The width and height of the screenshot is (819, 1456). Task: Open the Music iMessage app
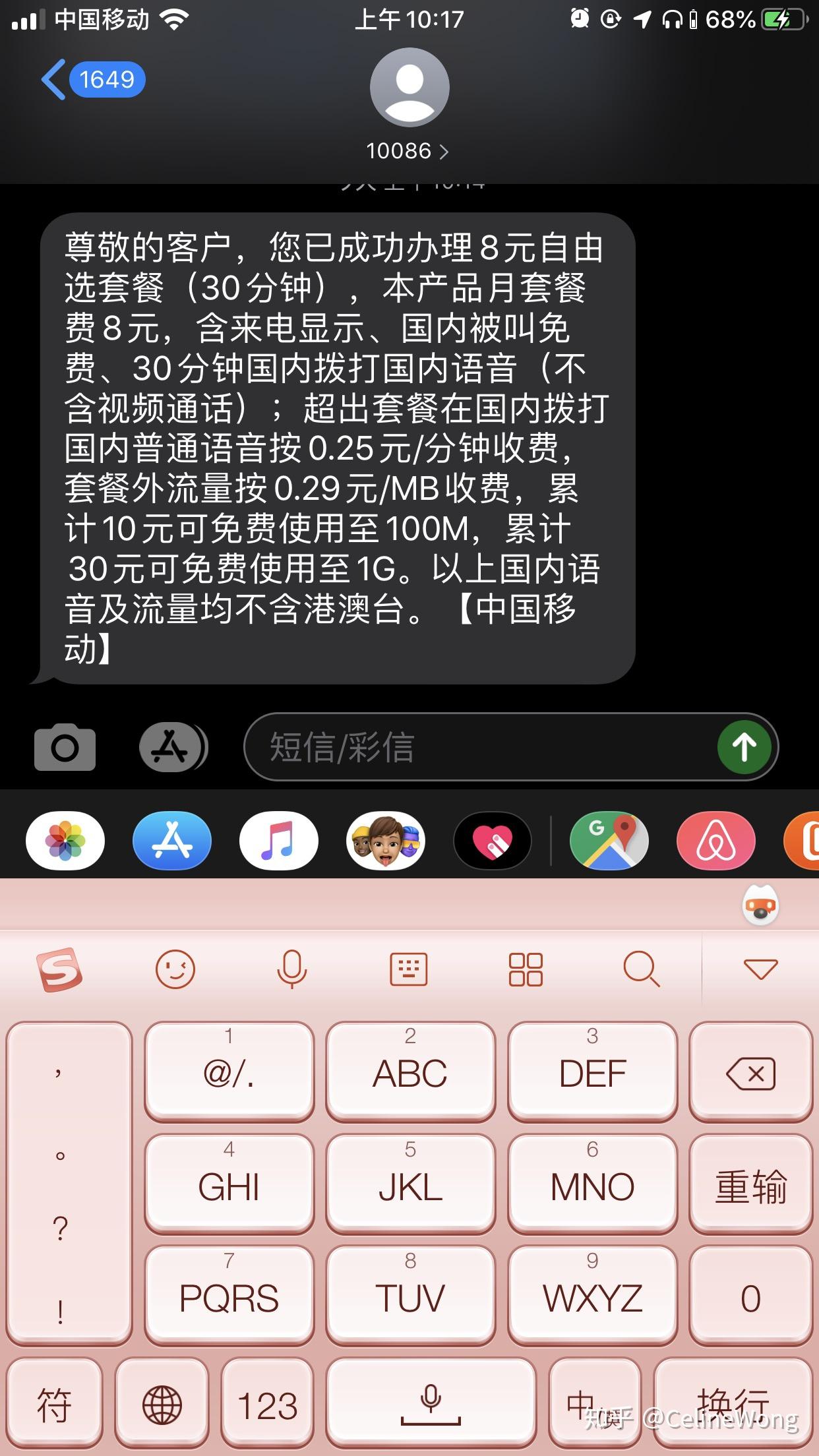[x=279, y=841]
